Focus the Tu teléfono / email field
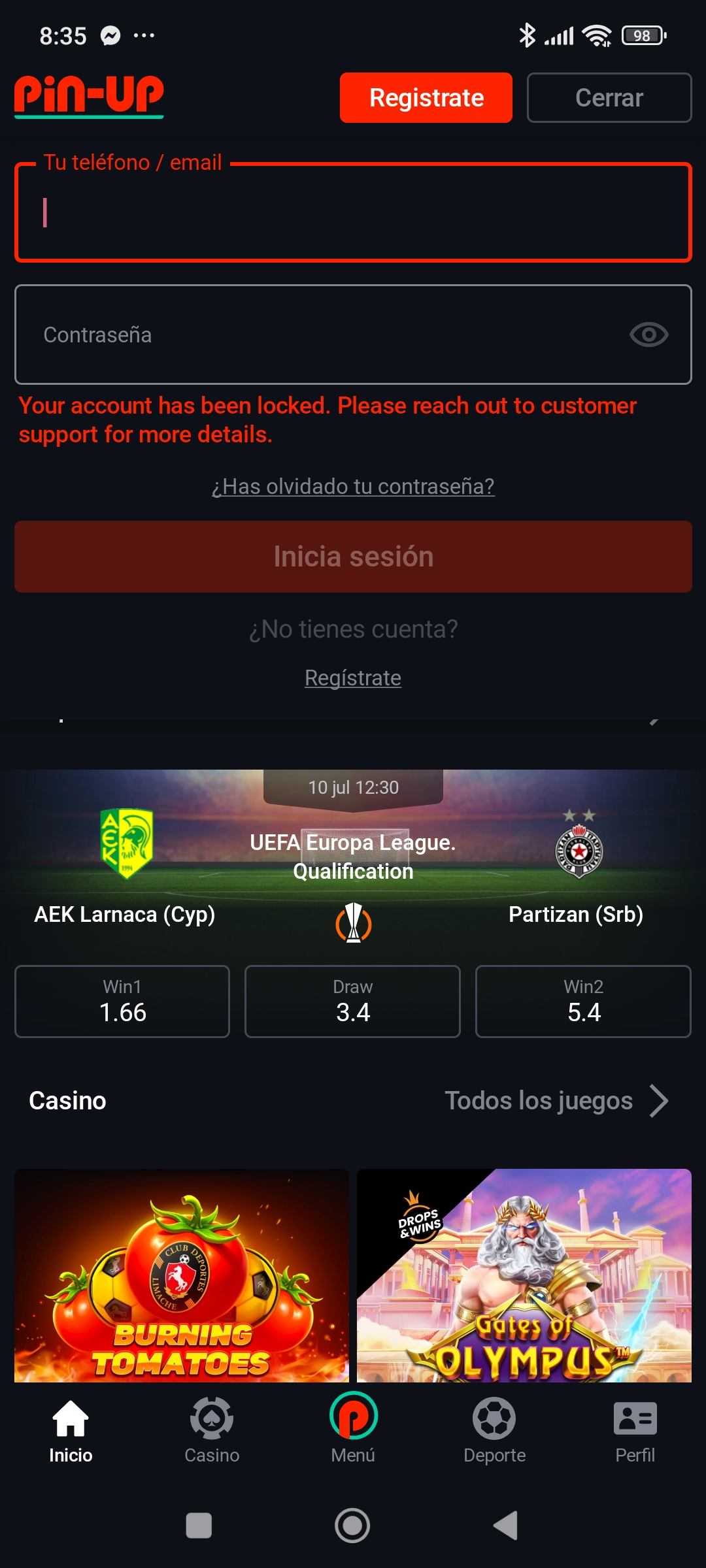 click(x=353, y=213)
